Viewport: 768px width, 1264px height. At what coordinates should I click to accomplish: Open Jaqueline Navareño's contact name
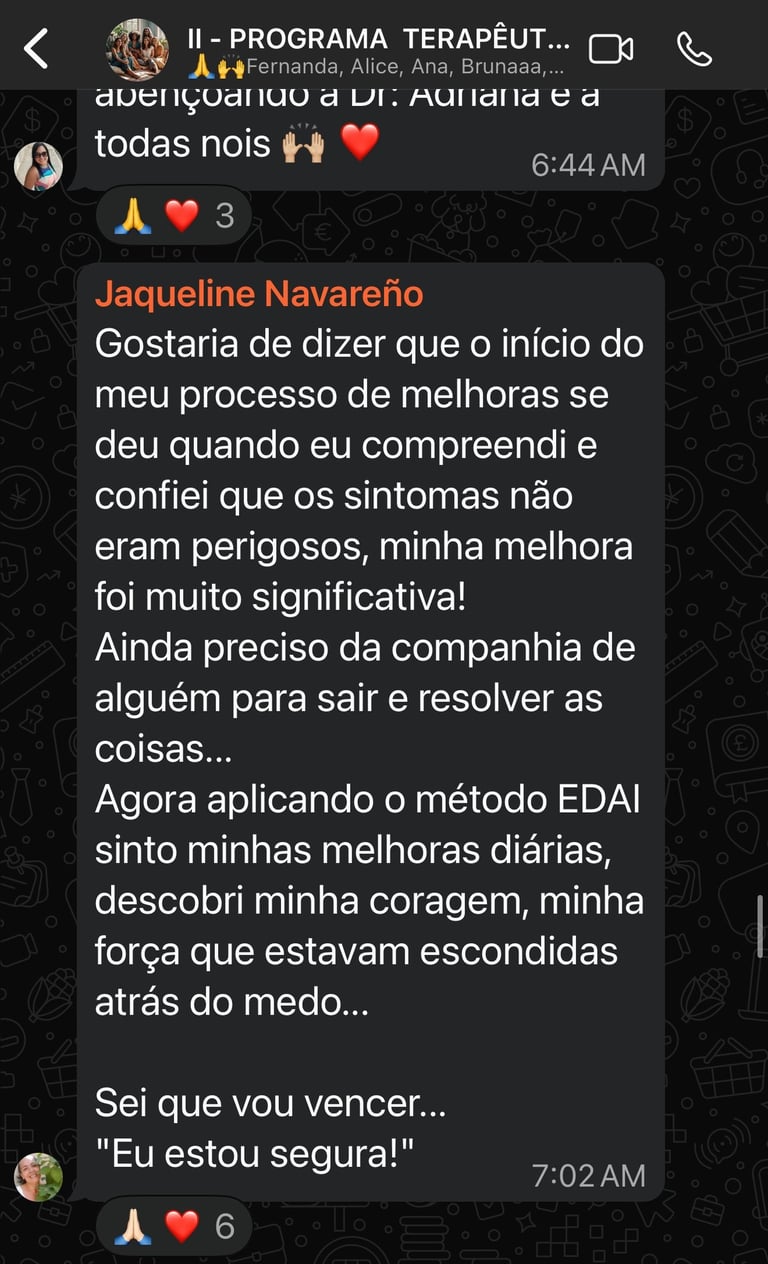point(259,294)
